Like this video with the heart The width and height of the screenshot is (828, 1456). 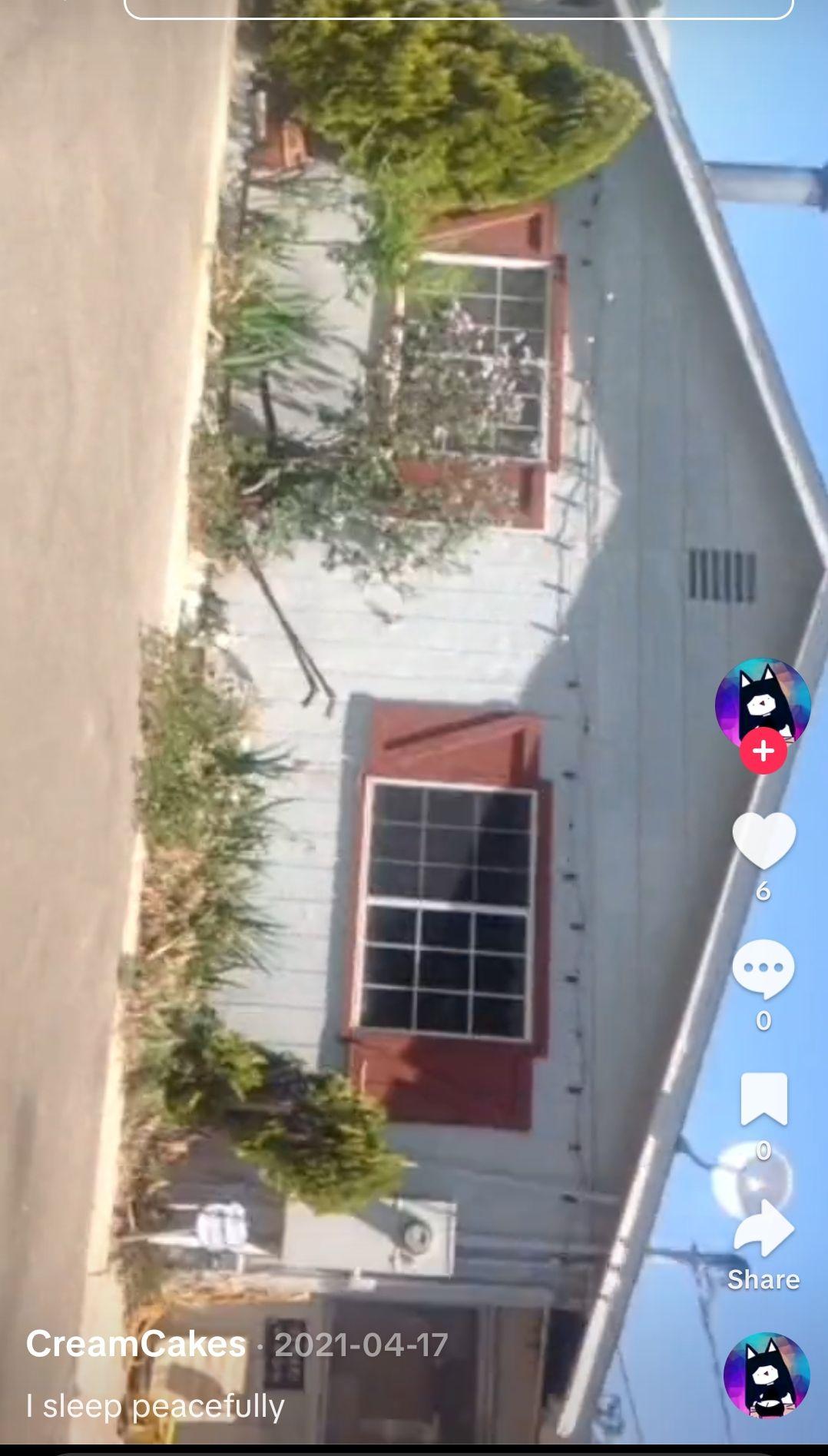763,841
